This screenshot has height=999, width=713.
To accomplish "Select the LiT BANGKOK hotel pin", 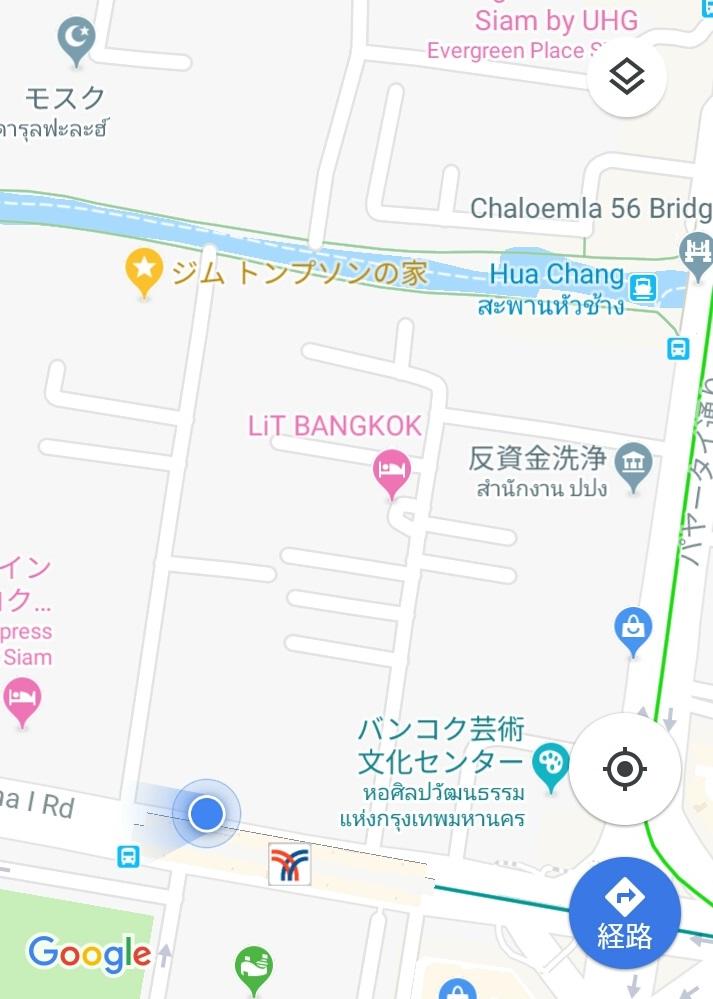I will click(x=391, y=472).
